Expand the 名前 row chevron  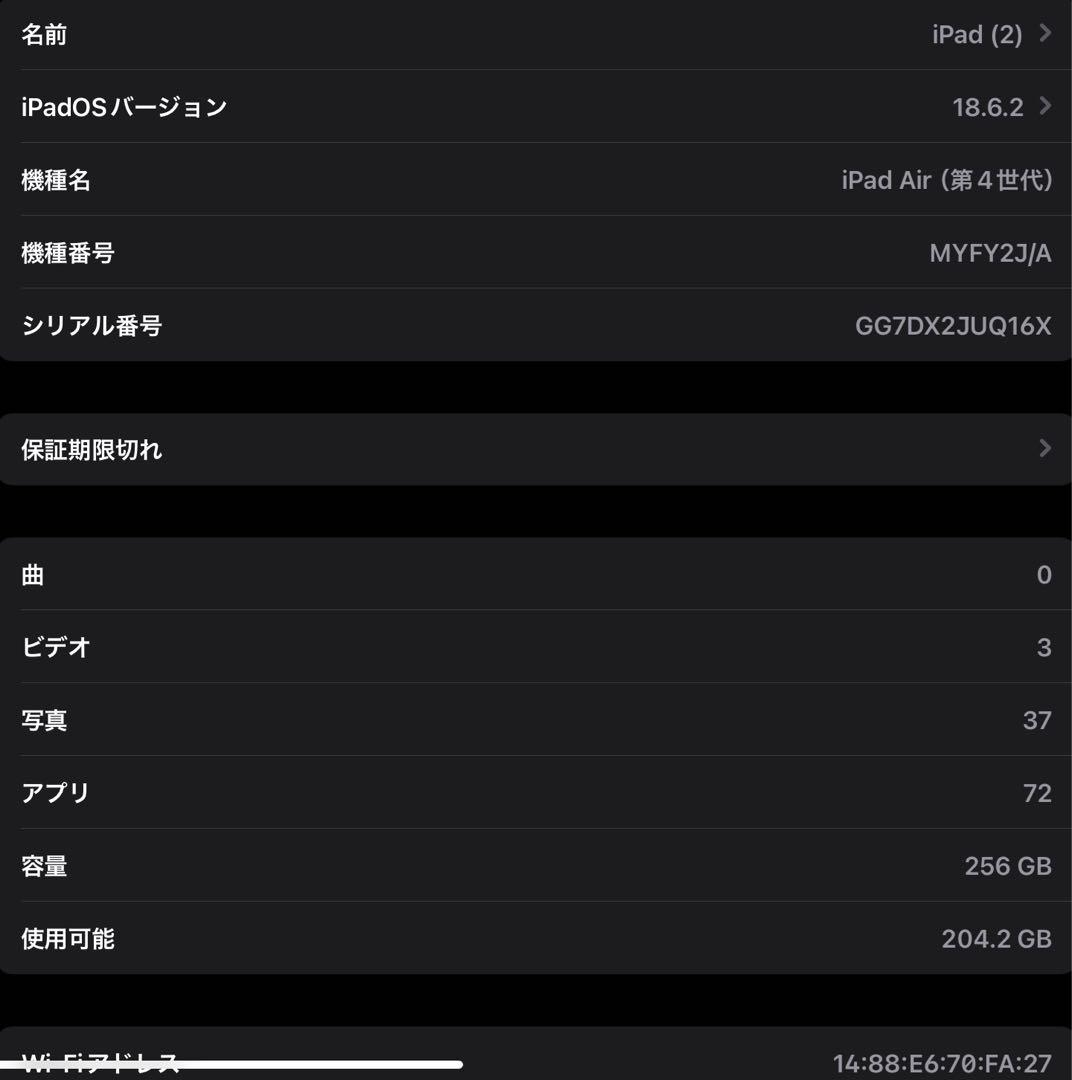click(x=1044, y=33)
